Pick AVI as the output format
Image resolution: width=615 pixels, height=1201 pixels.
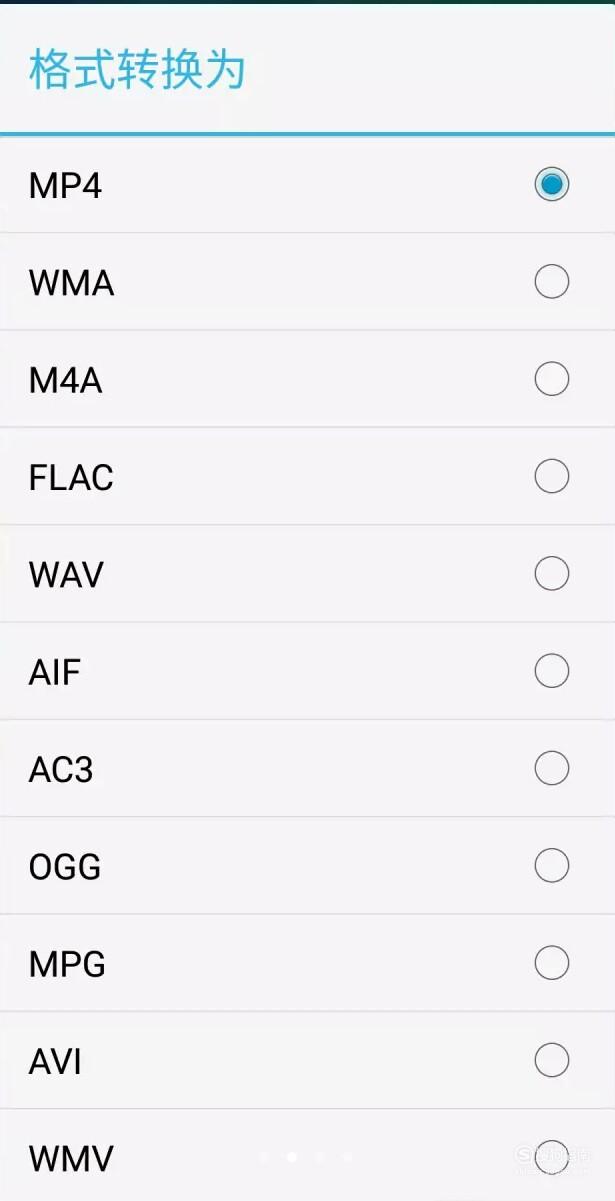pos(307,1060)
